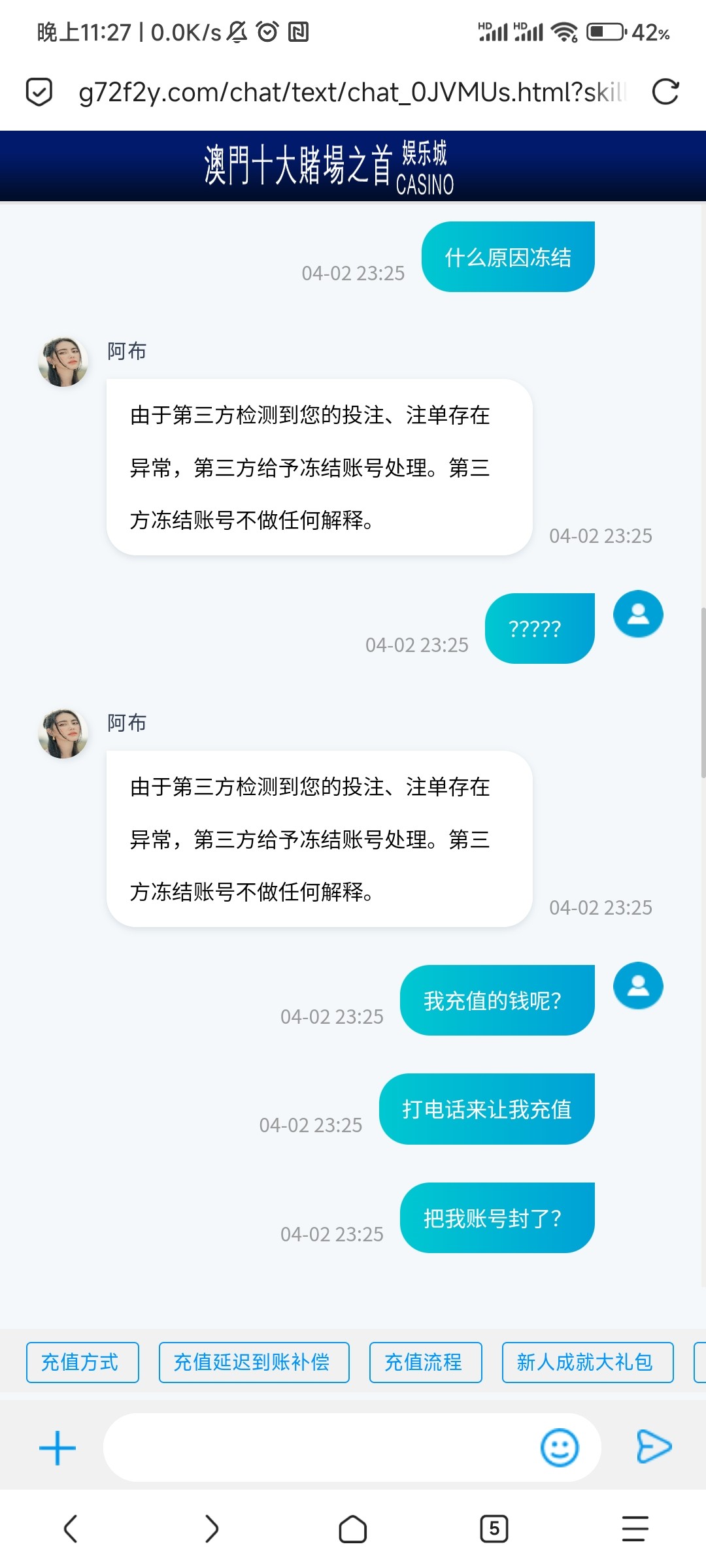Reload the page with the refresh icon

(665, 91)
